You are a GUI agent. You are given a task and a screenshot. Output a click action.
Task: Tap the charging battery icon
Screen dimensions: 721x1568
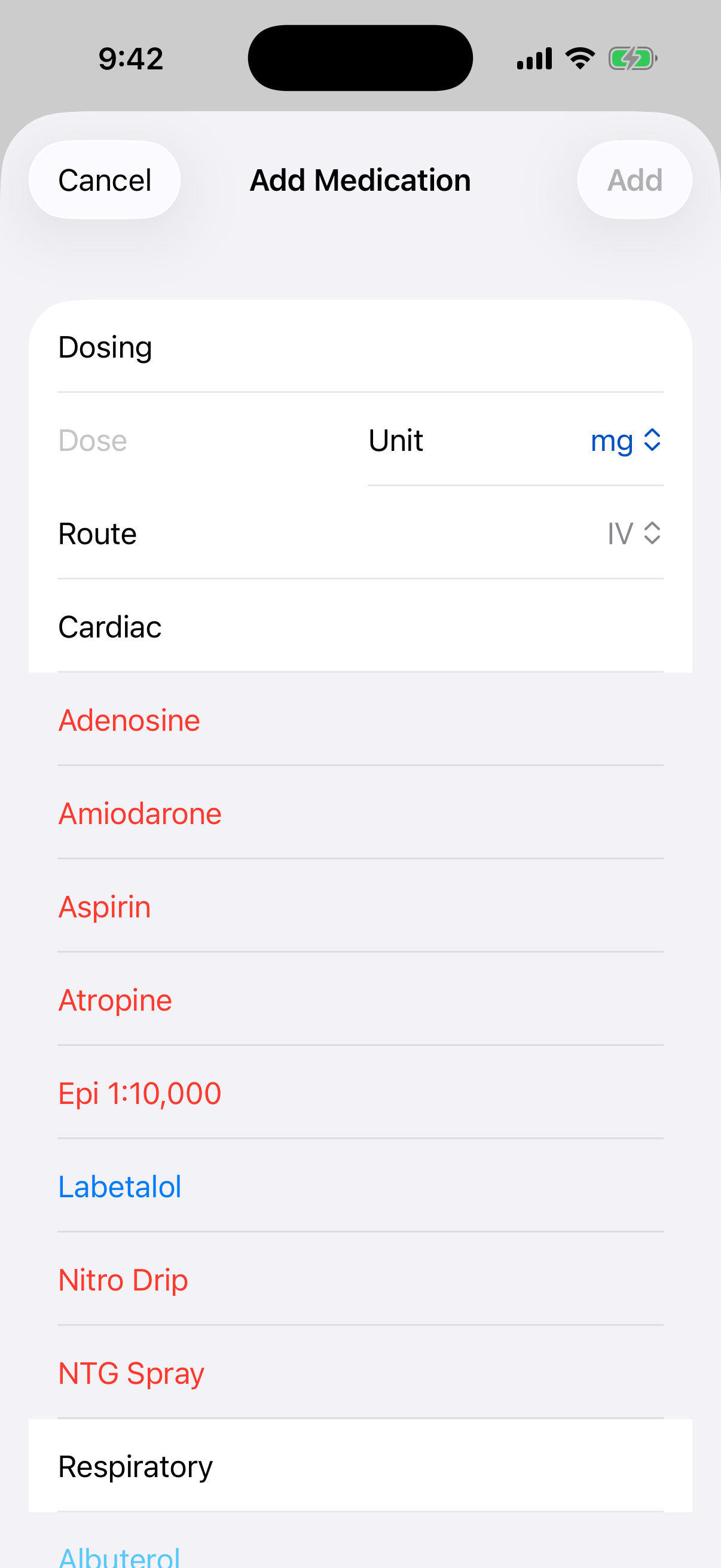[x=633, y=57]
